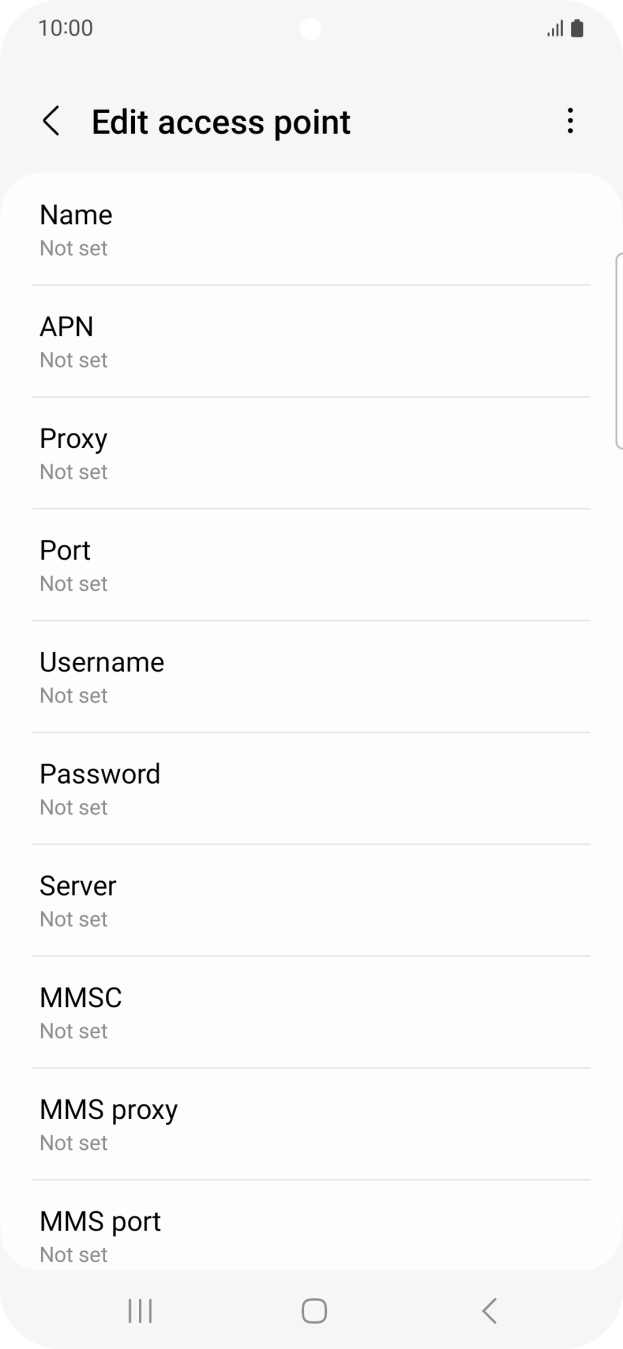Image resolution: width=623 pixels, height=1349 pixels.
Task: Open the Server setting
Action: 311,902
